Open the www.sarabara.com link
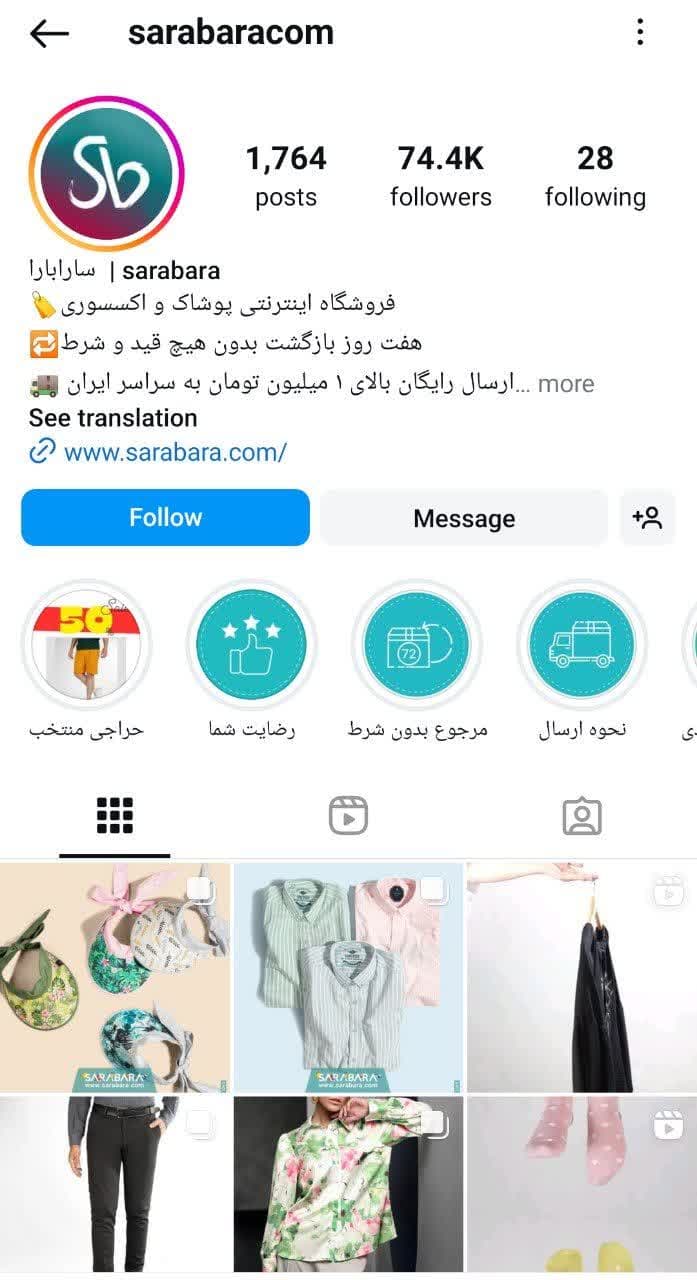This screenshot has height=1280, width=697. (x=174, y=452)
